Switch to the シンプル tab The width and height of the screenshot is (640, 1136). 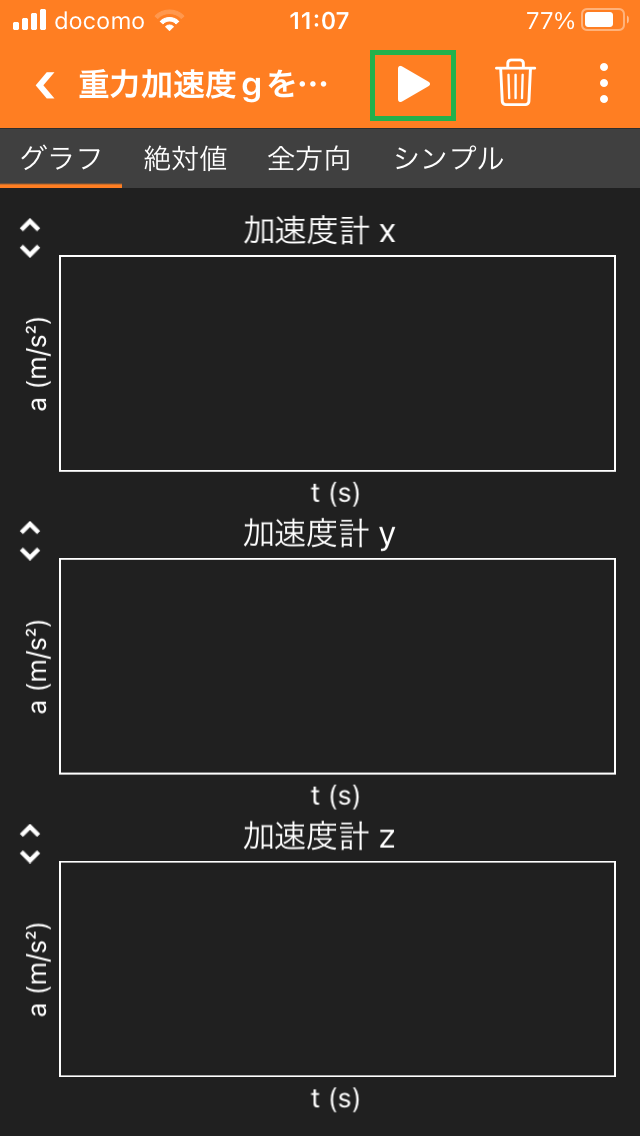tap(449, 158)
